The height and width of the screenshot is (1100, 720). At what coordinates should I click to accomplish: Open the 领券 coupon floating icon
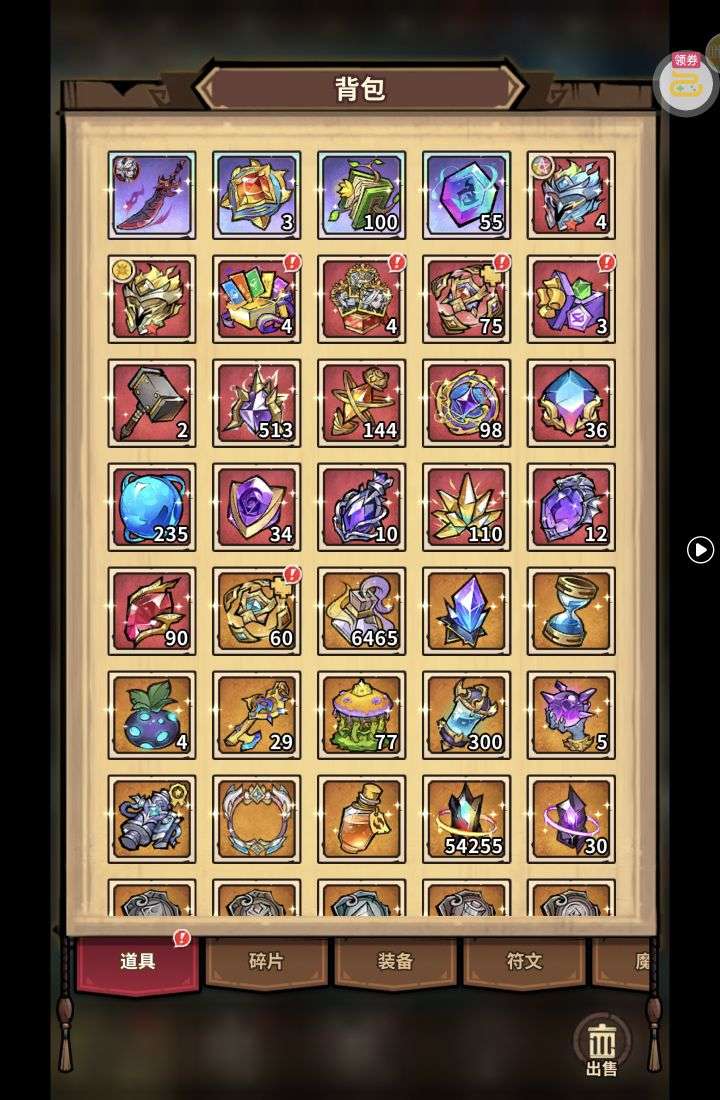[x=685, y=82]
